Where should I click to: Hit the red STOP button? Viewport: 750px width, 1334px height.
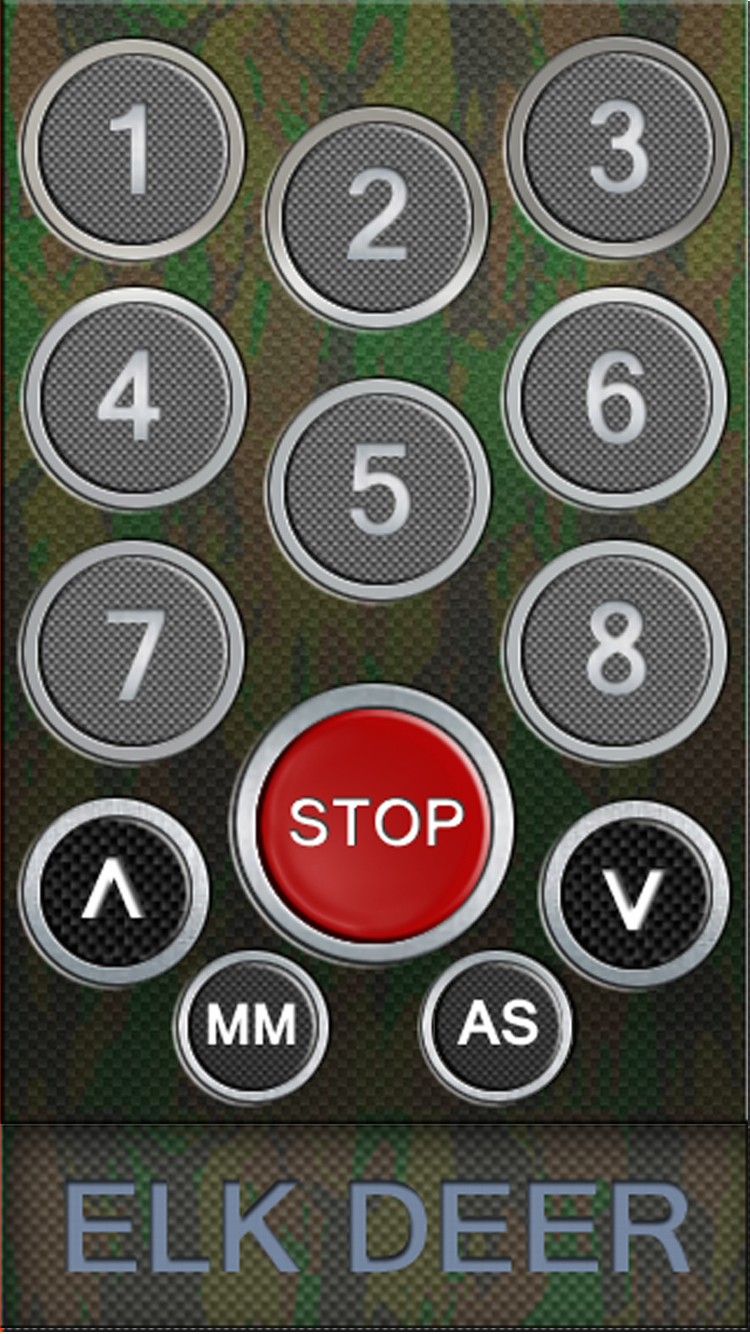coord(374,824)
